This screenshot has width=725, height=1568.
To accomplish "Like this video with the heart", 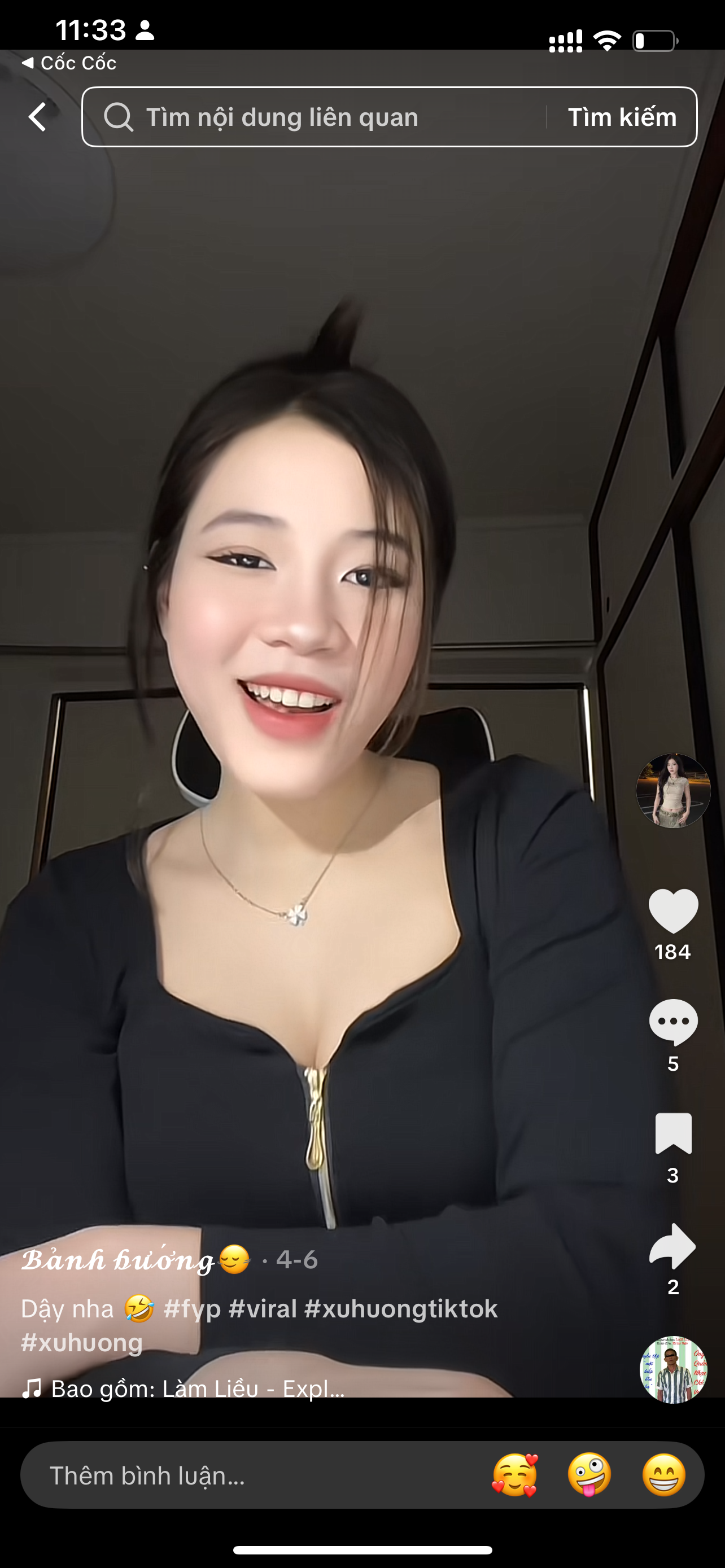I will [672, 910].
